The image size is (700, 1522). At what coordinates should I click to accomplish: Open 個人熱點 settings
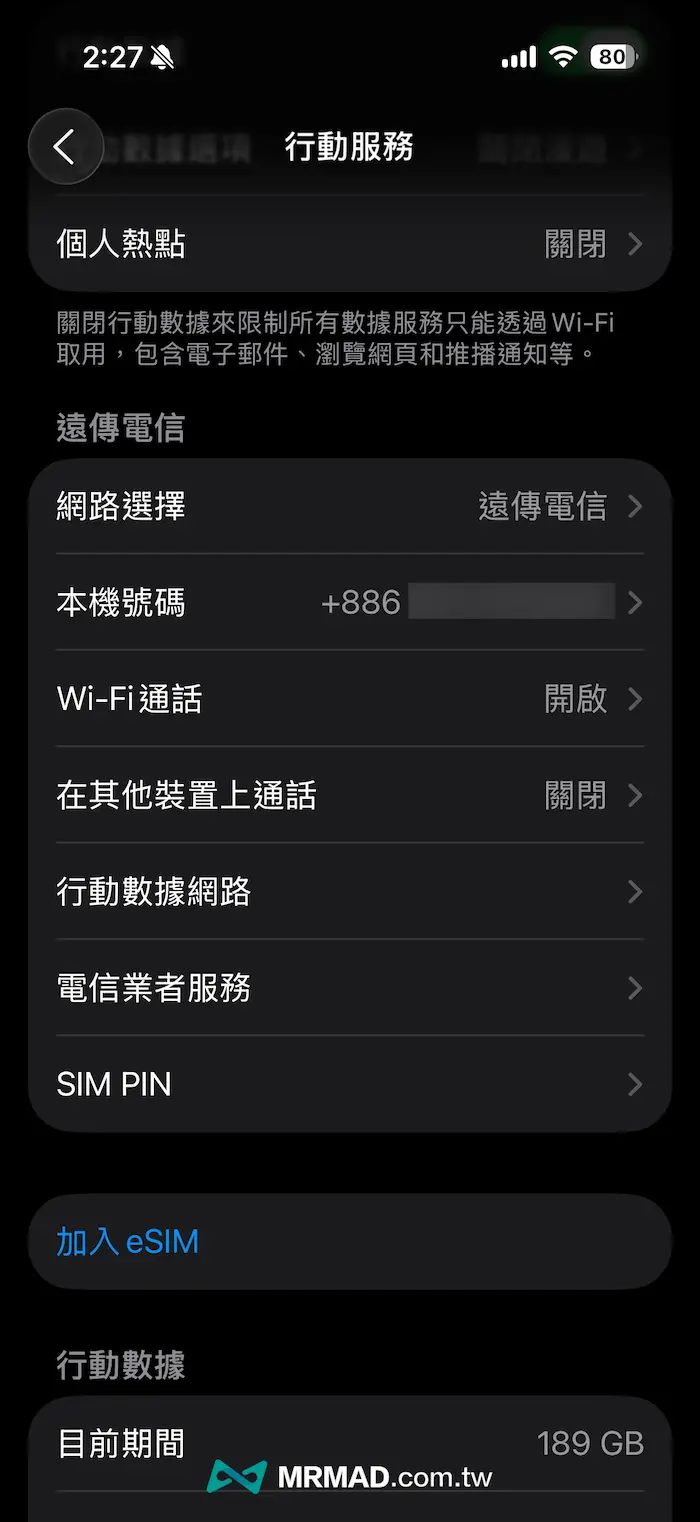click(x=349, y=244)
